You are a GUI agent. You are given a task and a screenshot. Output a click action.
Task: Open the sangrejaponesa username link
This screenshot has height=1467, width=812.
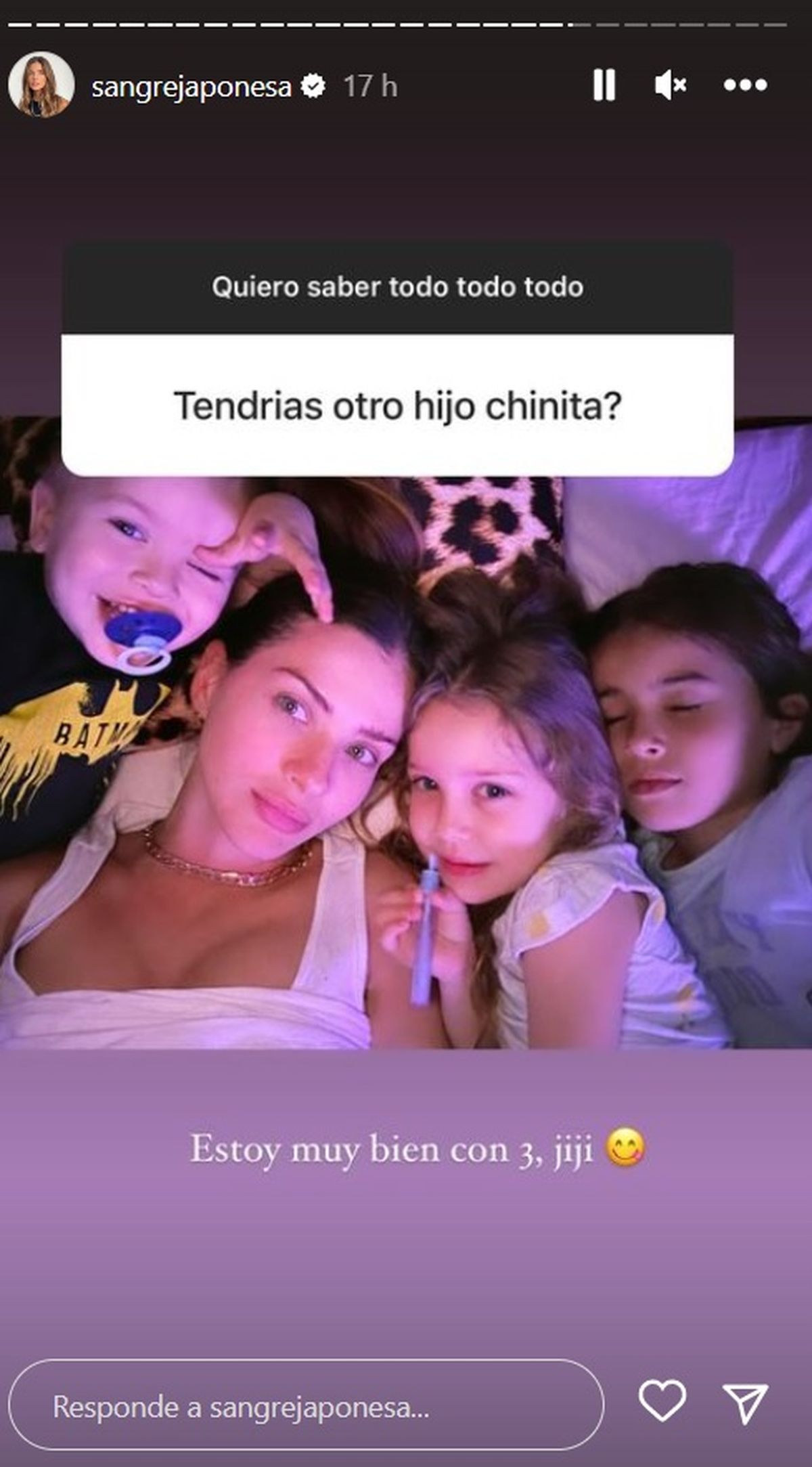(191, 87)
